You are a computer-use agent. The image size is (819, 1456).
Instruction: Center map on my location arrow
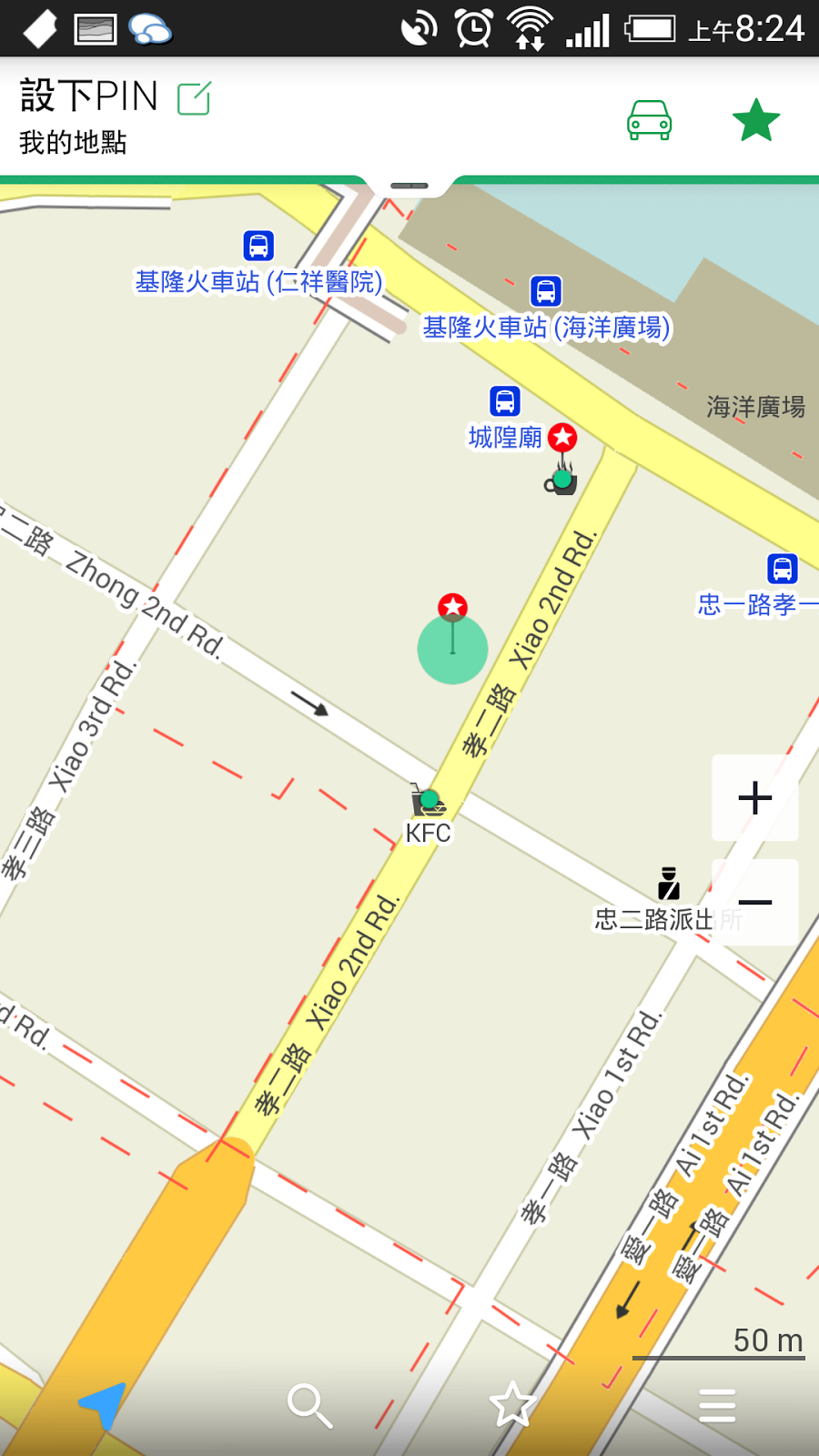pos(102,1405)
